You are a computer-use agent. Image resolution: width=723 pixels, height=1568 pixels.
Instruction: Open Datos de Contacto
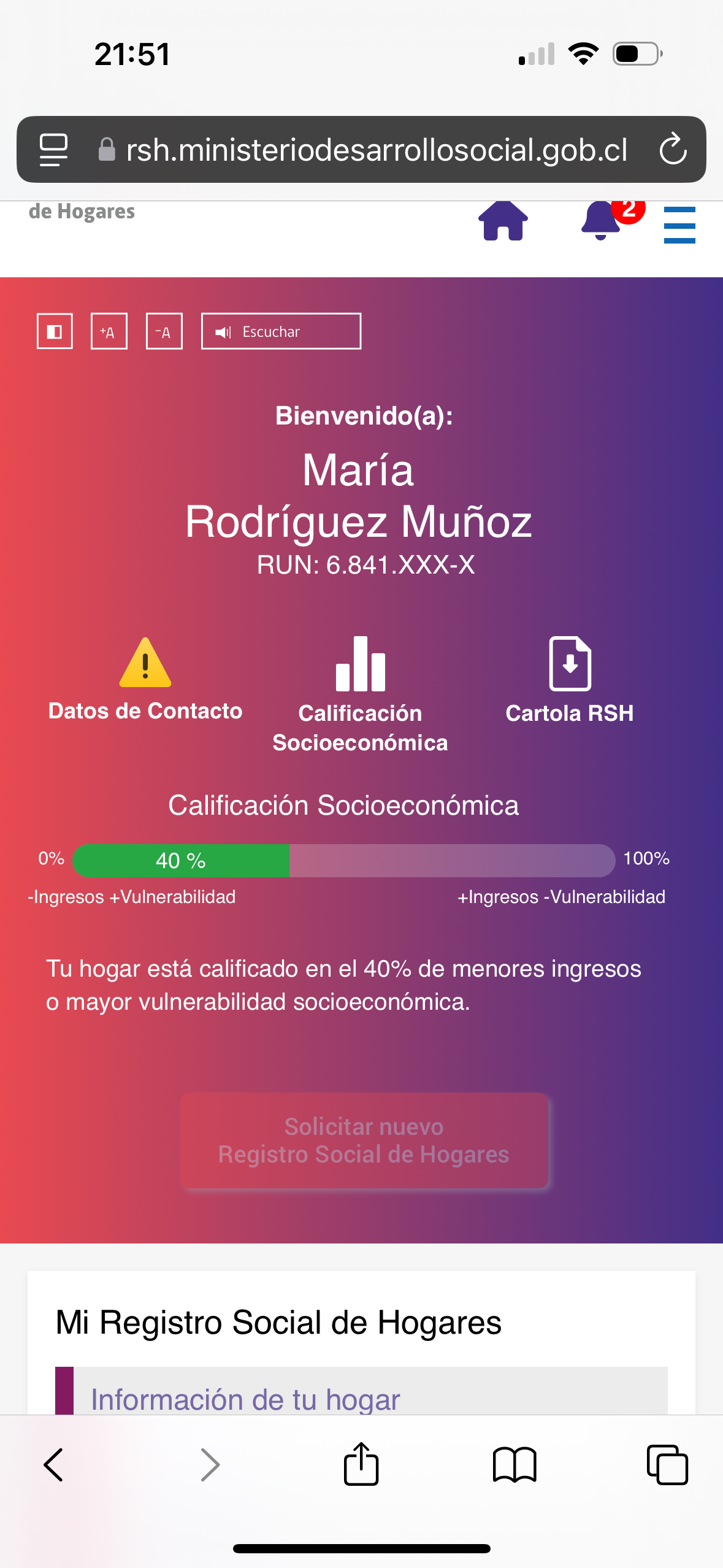click(x=145, y=679)
